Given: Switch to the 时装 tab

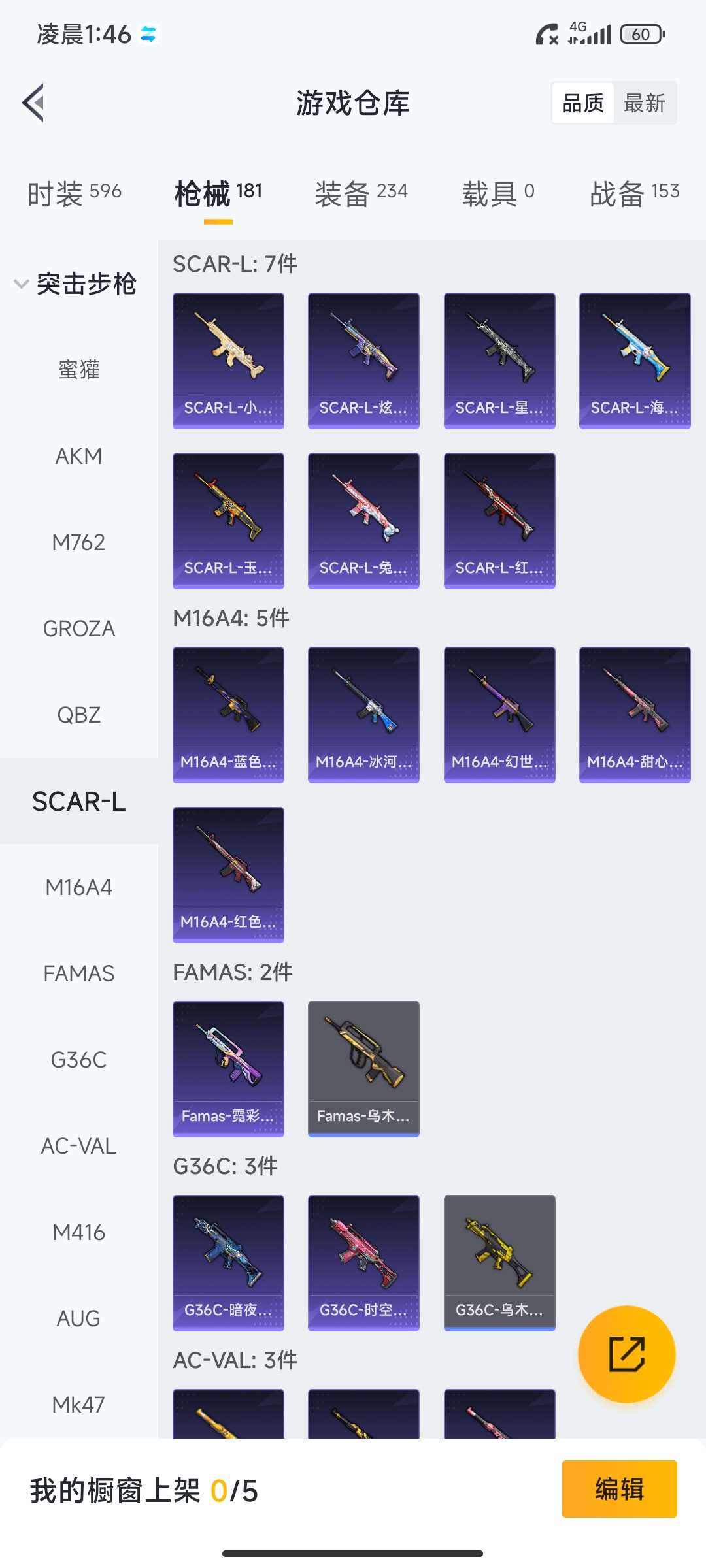Looking at the screenshot, I should pyautogui.click(x=75, y=193).
